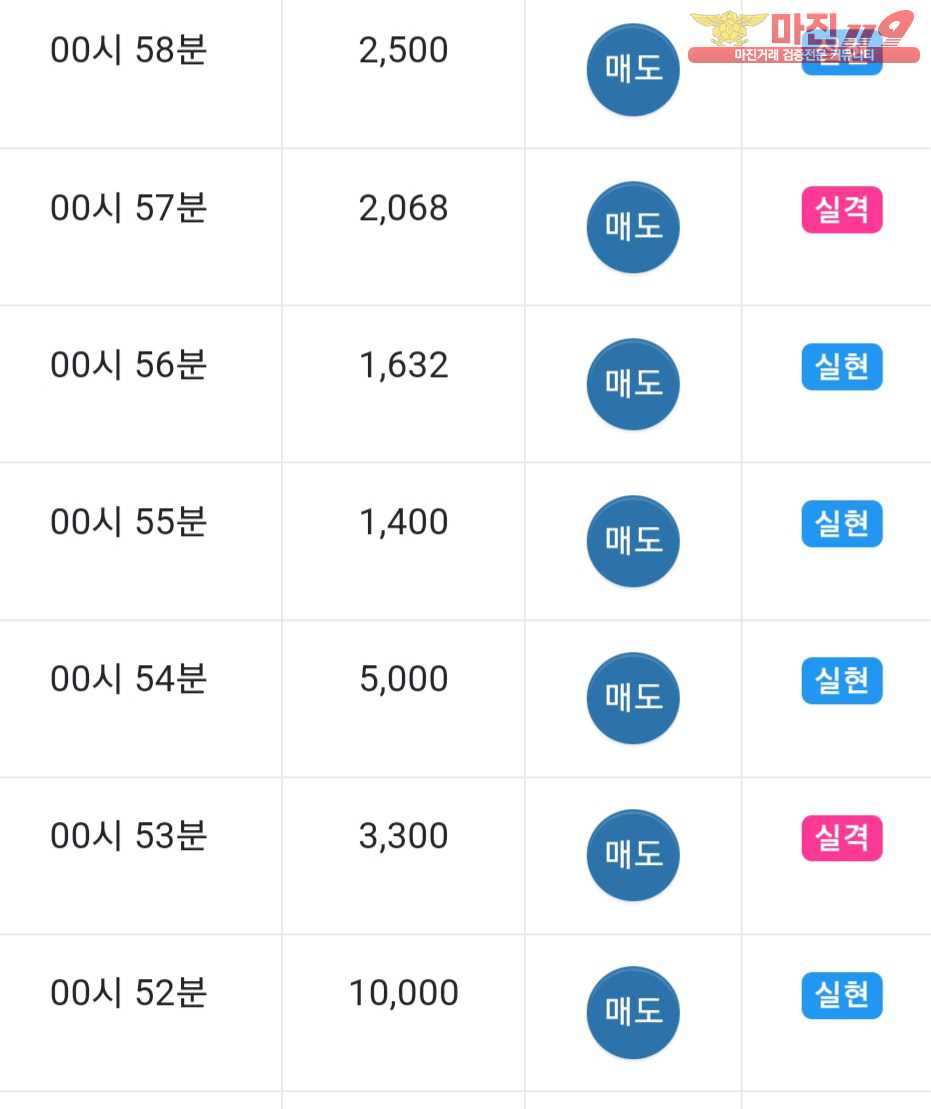Tap the 매도 button in the 00시 58분 row
931x1109 pixels.
pos(633,70)
